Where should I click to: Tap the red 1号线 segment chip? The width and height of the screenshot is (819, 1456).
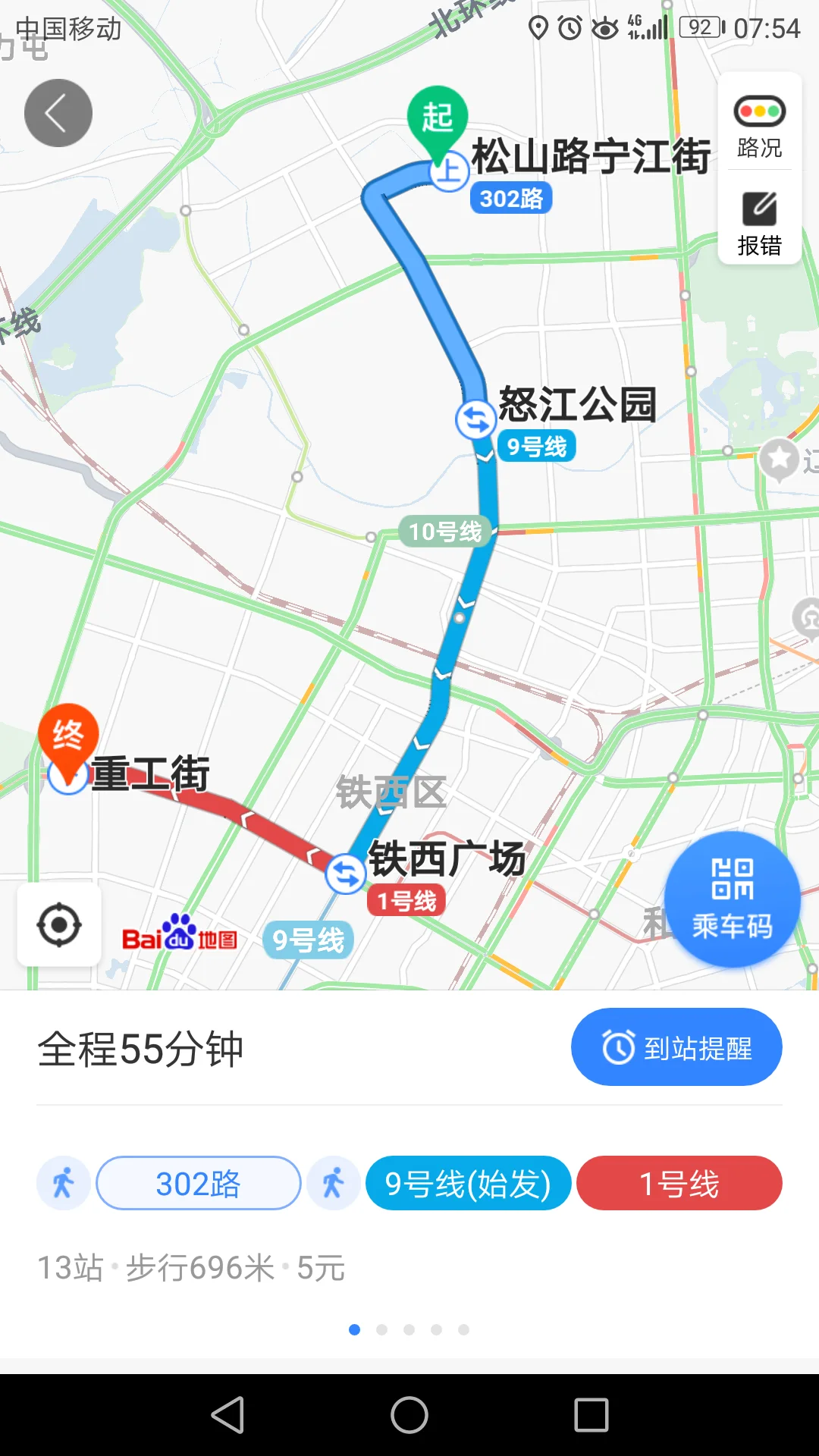pos(679,1183)
